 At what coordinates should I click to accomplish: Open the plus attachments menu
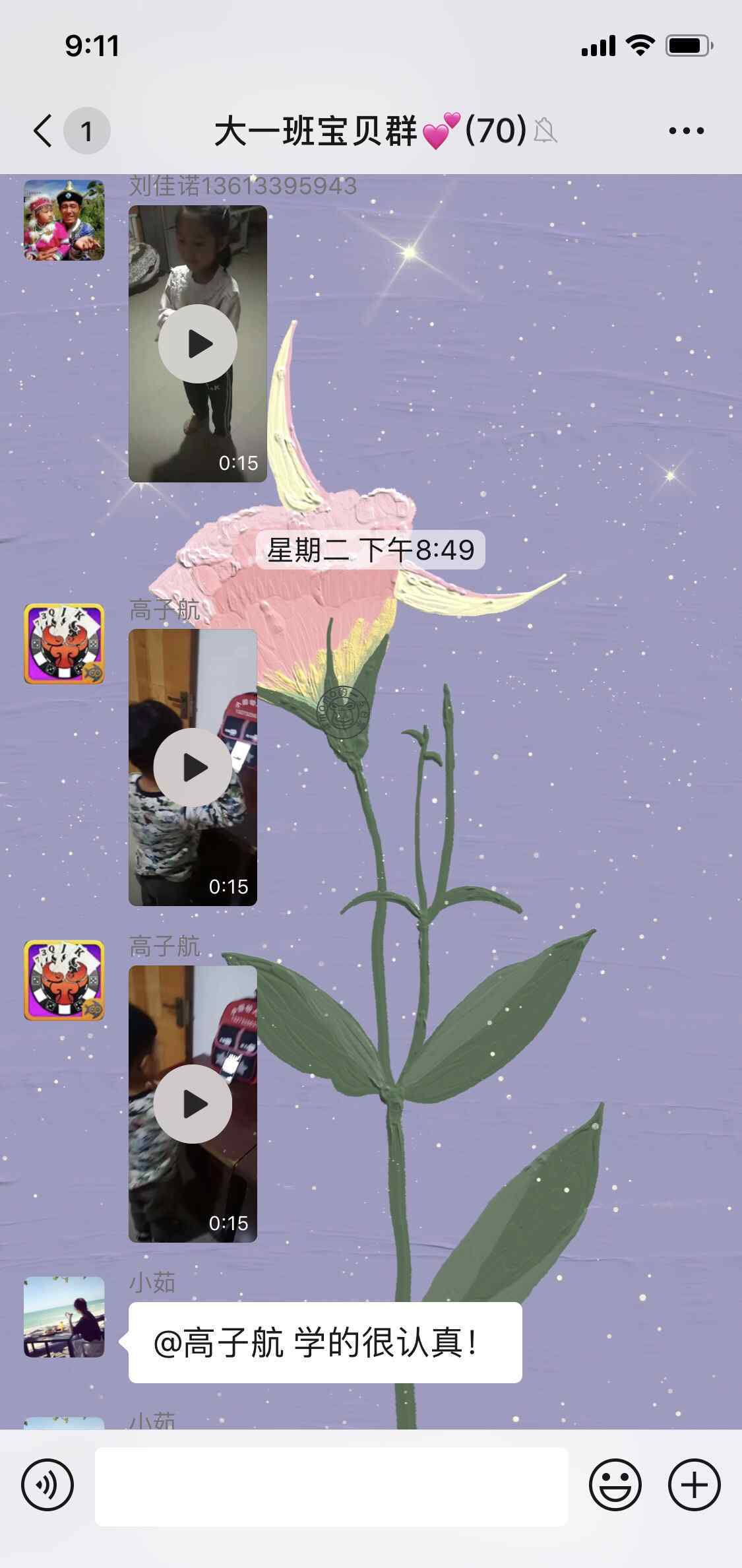pyautogui.click(x=694, y=1486)
